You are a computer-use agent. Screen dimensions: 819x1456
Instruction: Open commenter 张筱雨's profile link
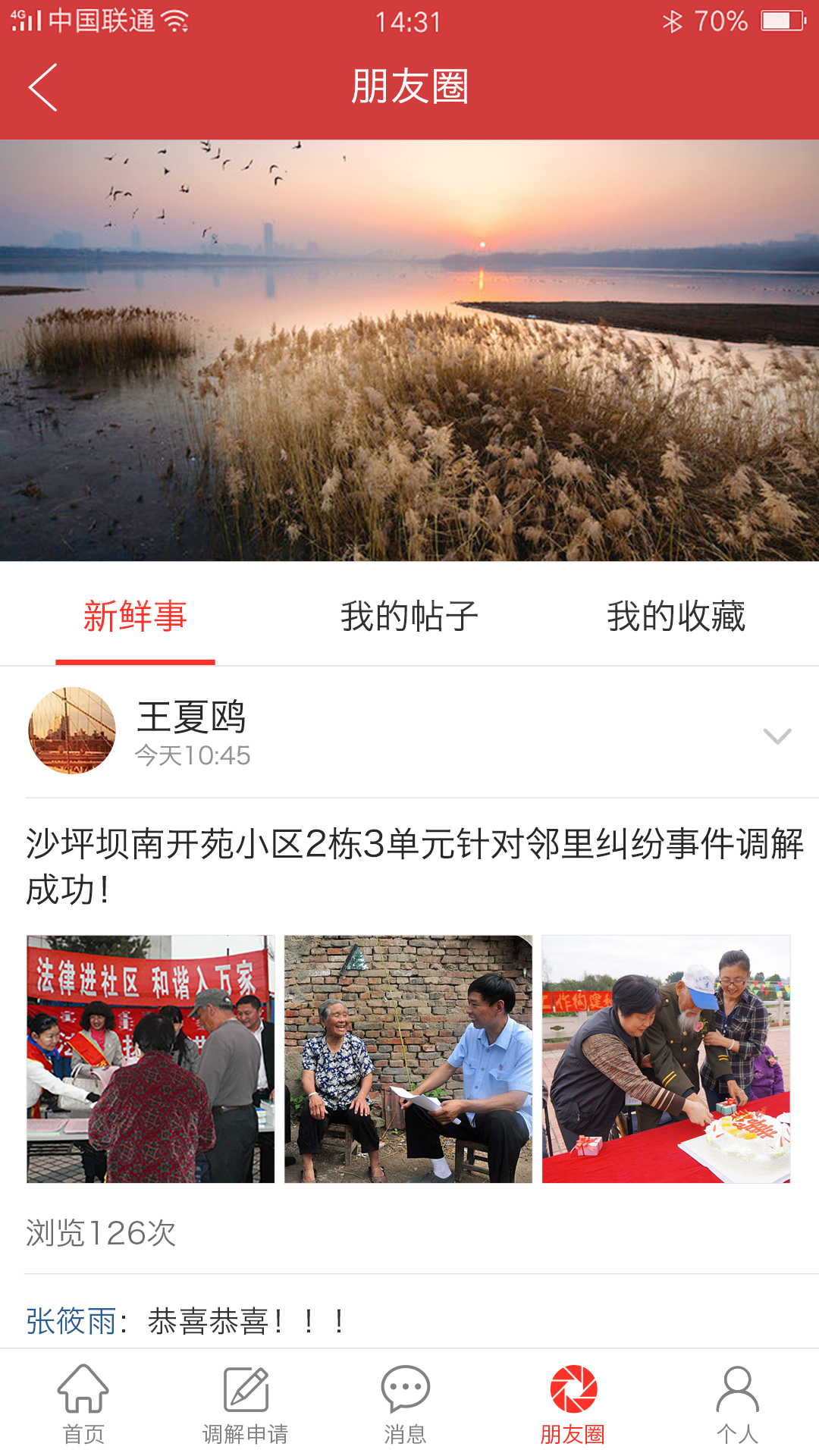(x=71, y=1321)
